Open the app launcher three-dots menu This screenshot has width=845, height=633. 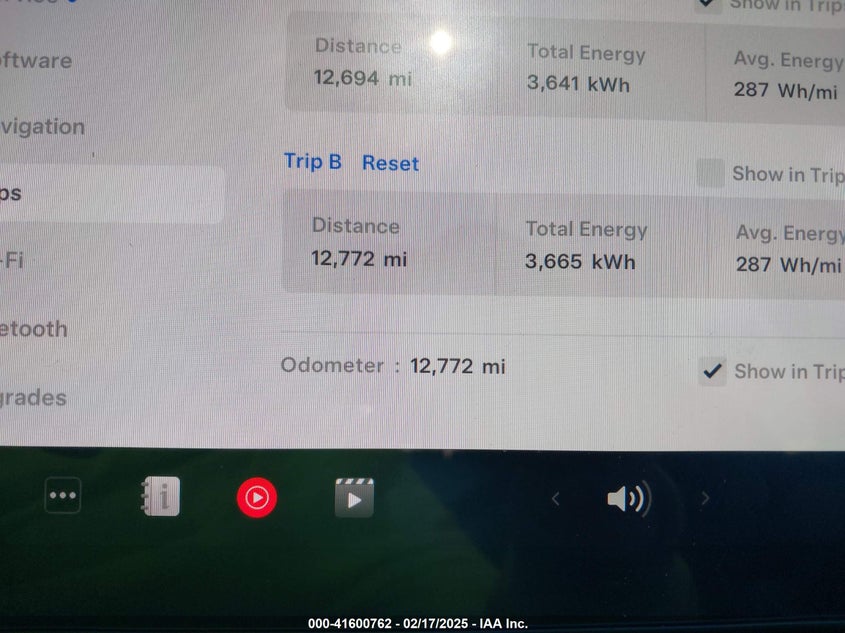(63, 495)
